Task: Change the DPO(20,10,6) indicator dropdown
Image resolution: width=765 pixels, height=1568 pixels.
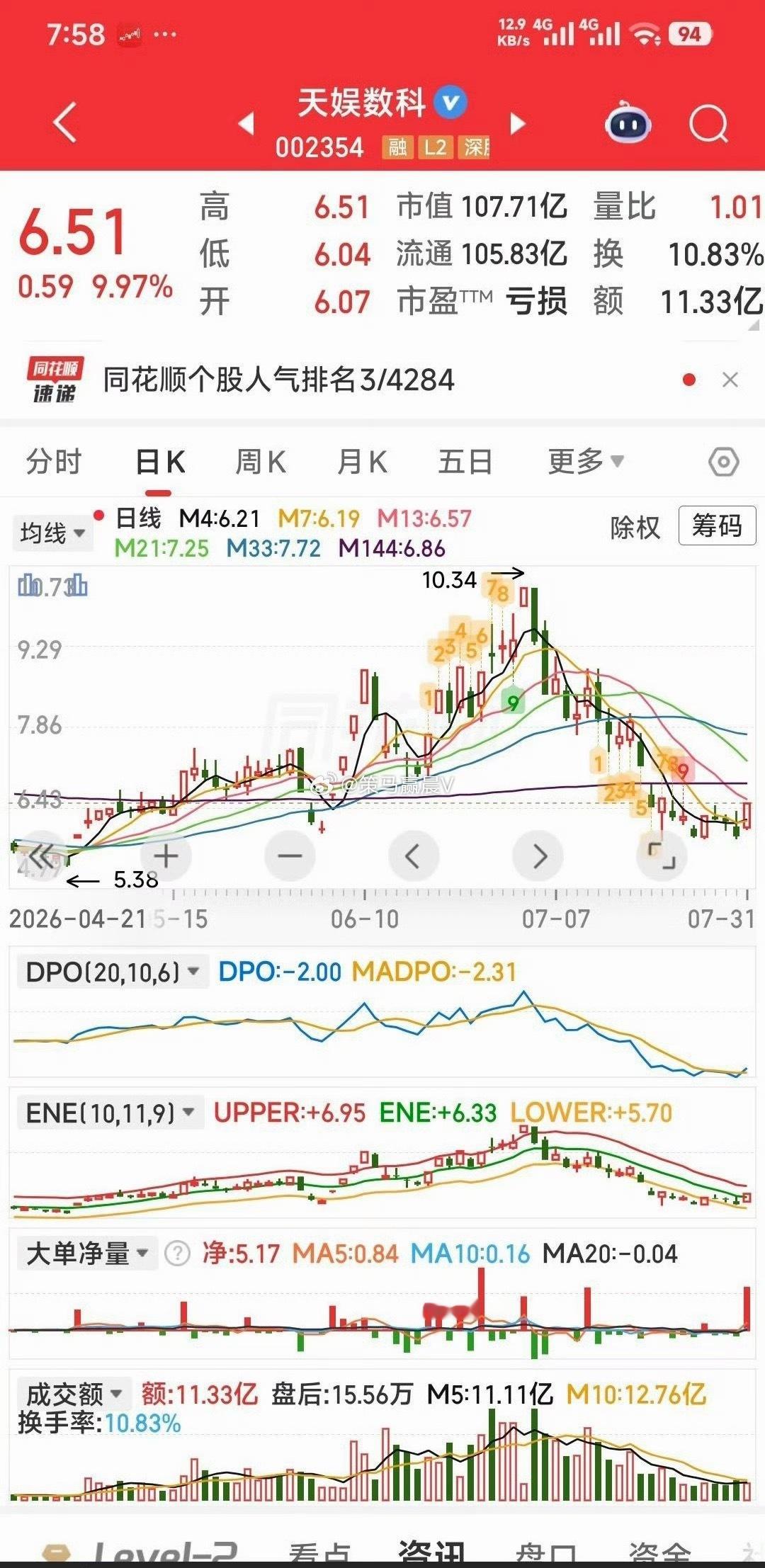Action: [x=111, y=972]
